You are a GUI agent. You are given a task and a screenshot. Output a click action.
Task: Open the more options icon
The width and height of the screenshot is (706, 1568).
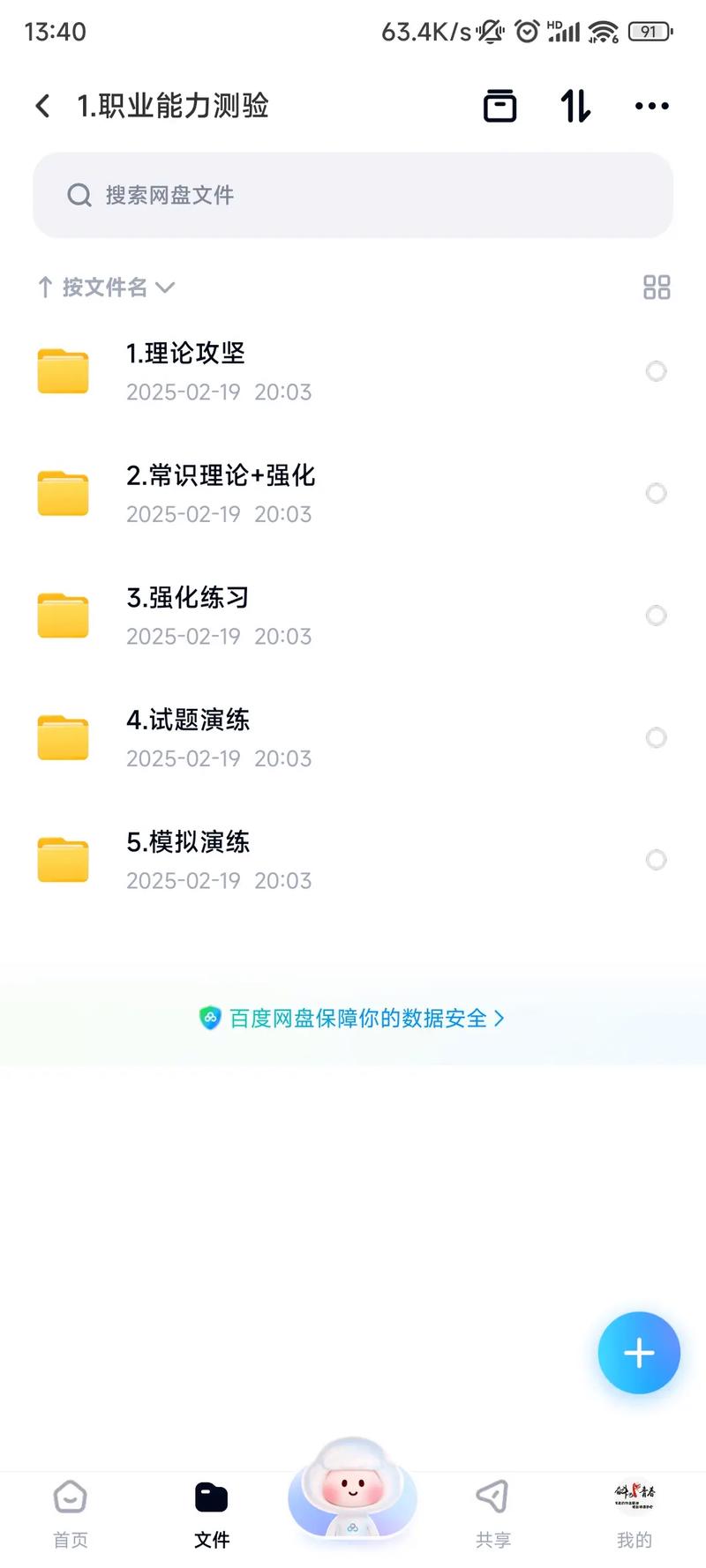click(x=650, y=105)
